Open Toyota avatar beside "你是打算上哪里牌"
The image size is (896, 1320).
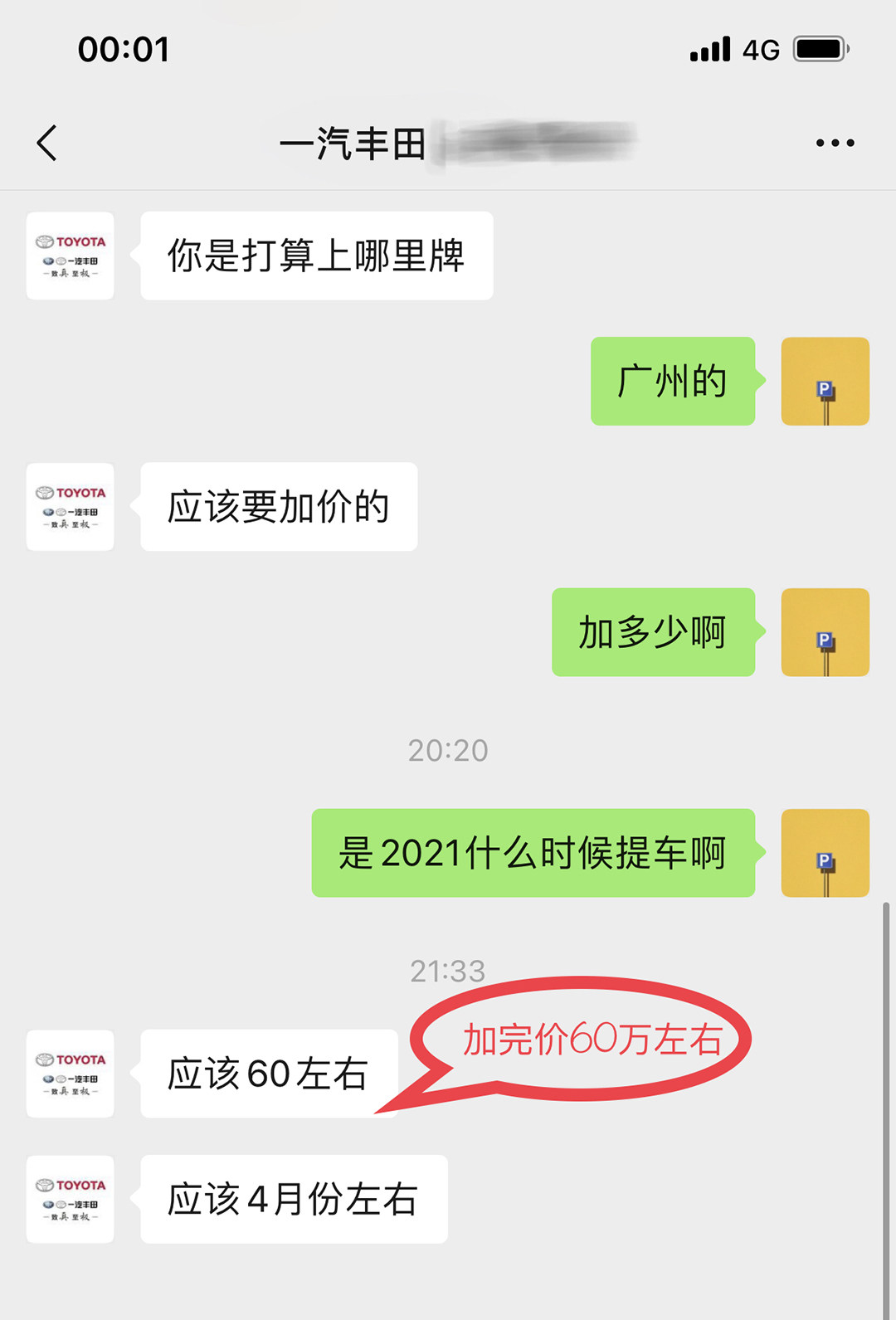click(x=71, y=256)
